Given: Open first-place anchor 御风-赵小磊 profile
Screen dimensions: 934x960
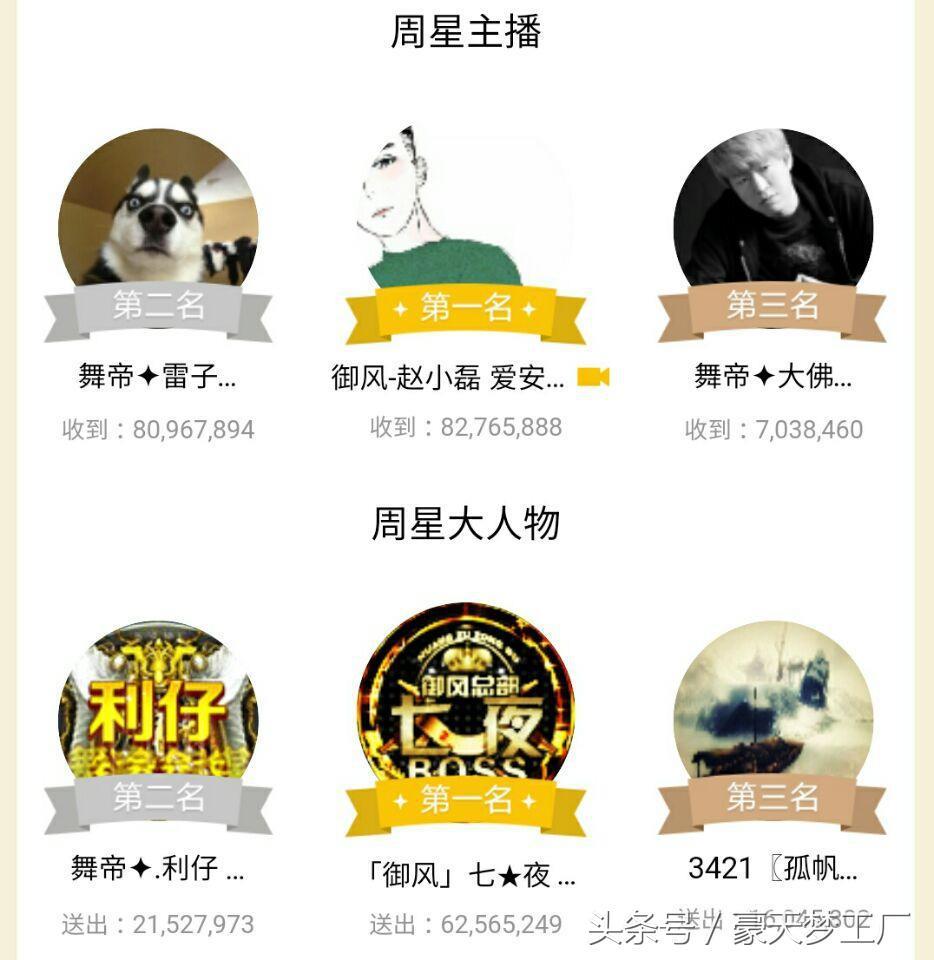Looking at the screenshot, I should point(465,210).
